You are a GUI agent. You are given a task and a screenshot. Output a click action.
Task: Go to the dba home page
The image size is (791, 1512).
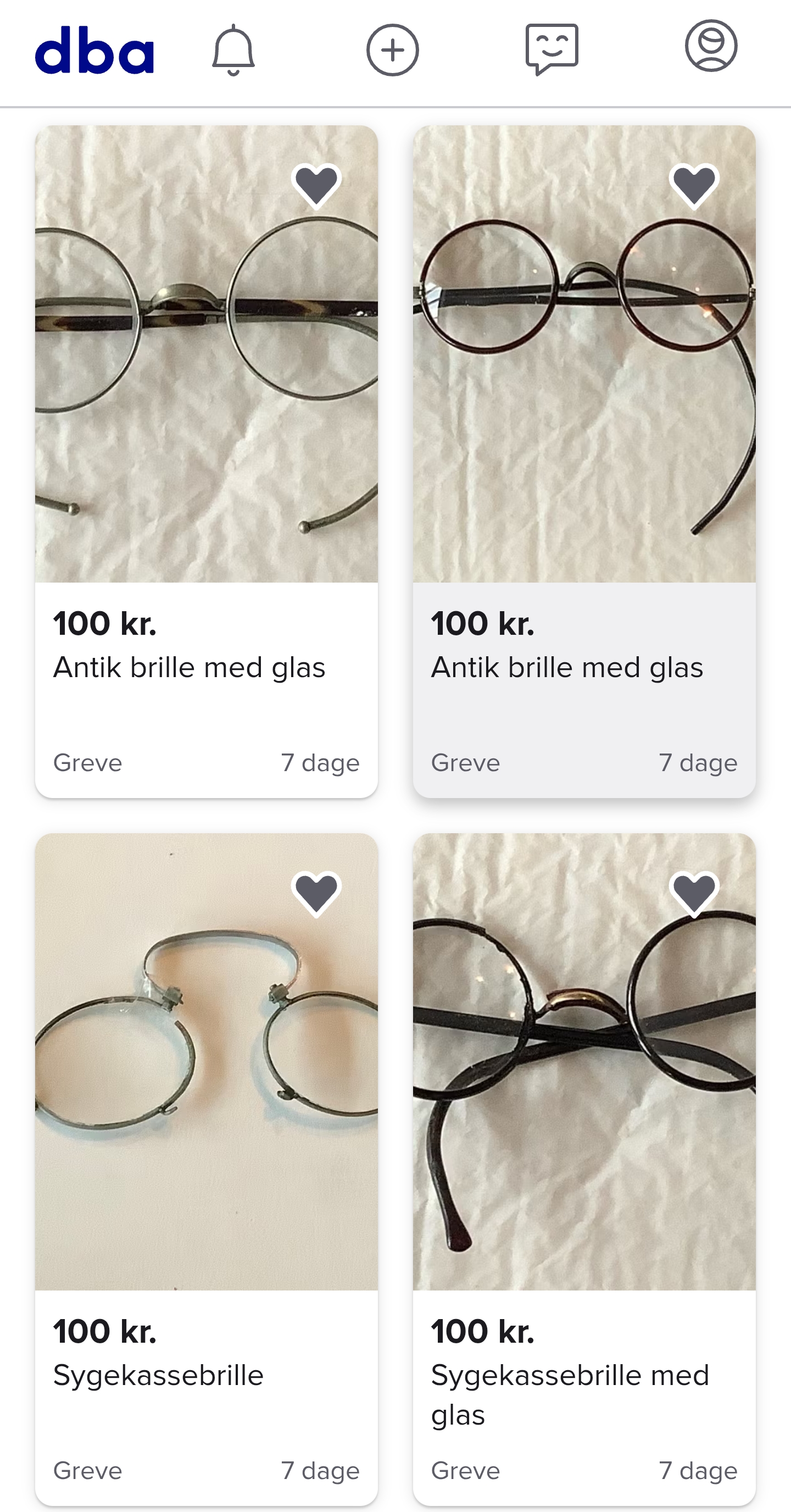click(x=94, y=51)
